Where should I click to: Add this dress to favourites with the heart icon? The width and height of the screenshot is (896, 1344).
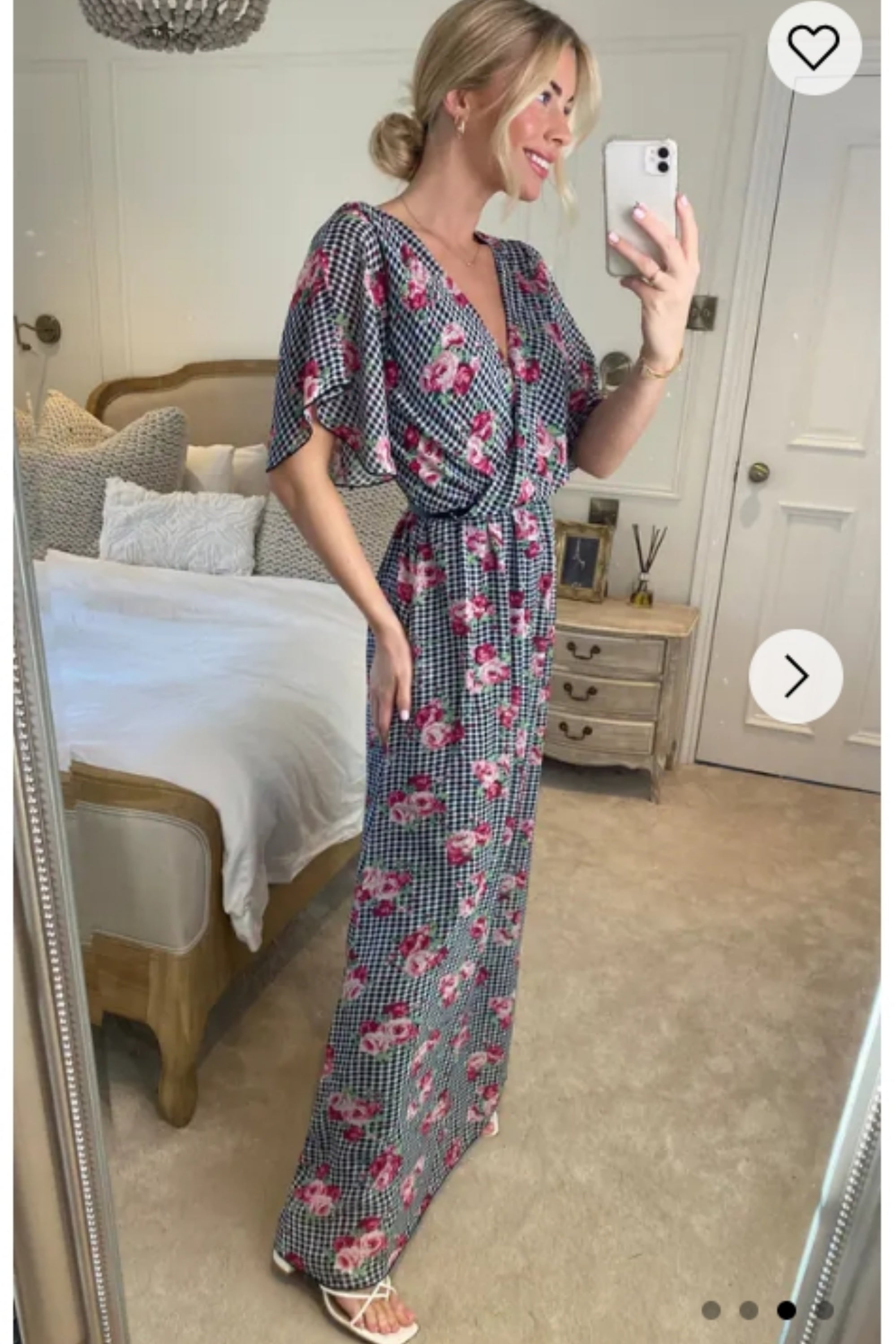pos(814,47)
